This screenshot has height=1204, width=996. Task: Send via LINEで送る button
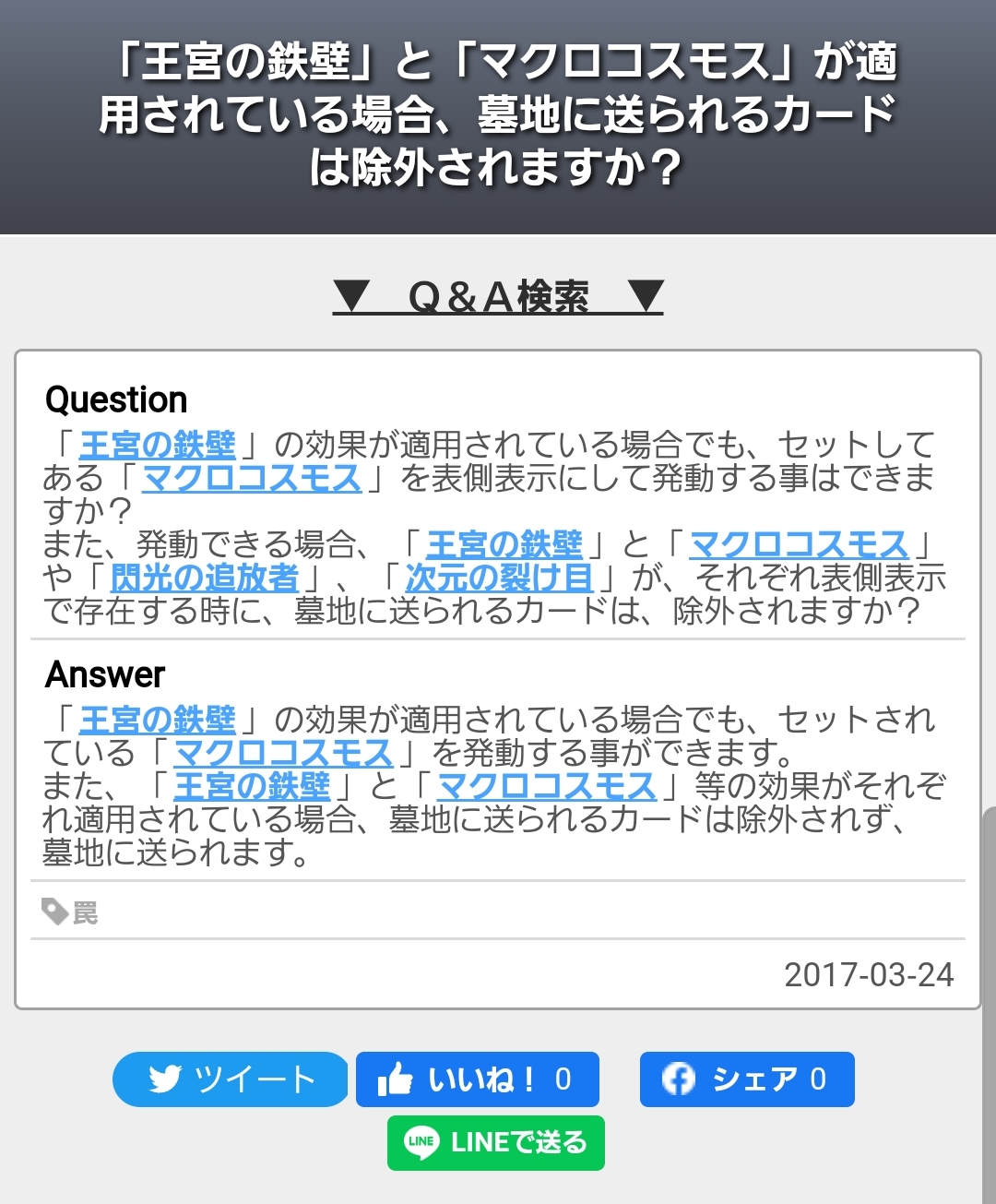coord(496,1142)
